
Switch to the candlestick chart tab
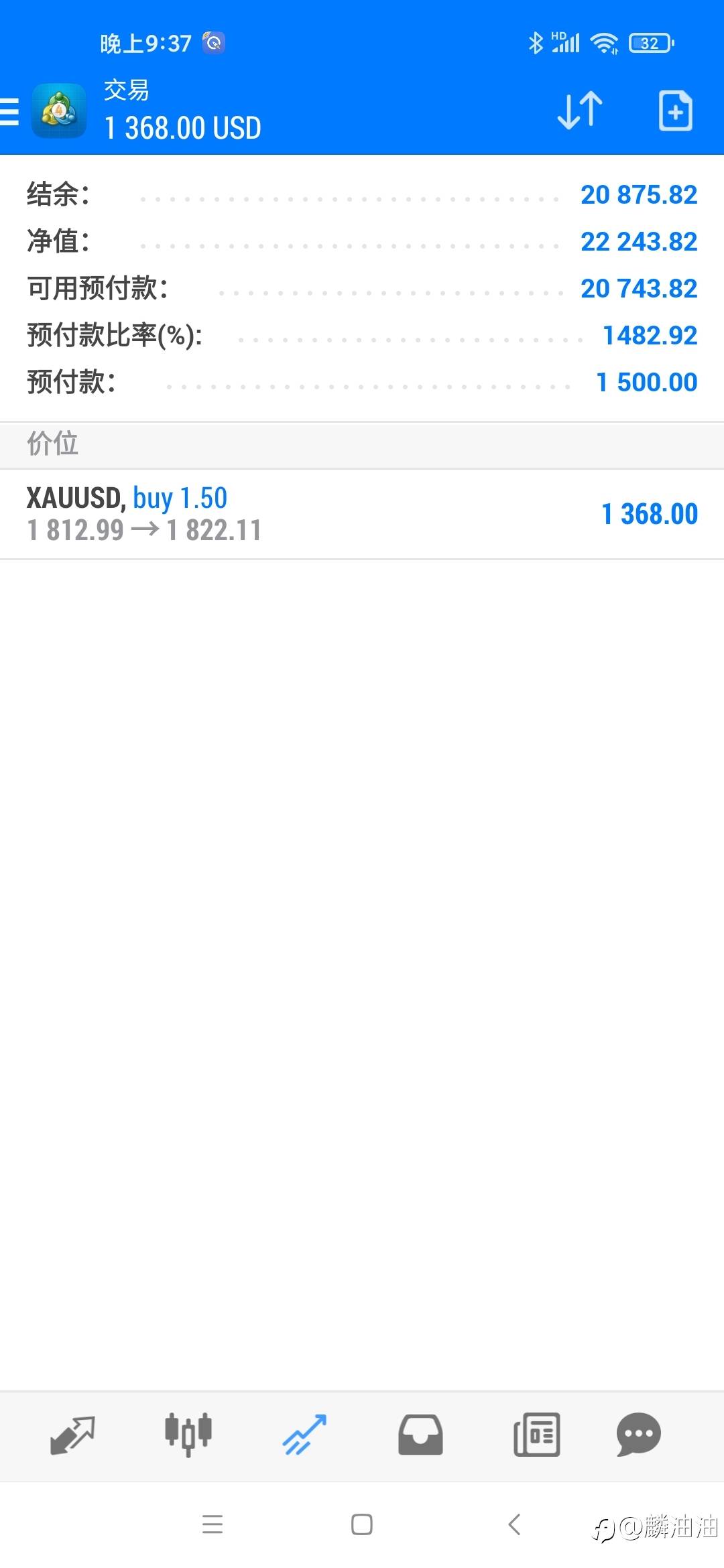tap(188, 1434)
